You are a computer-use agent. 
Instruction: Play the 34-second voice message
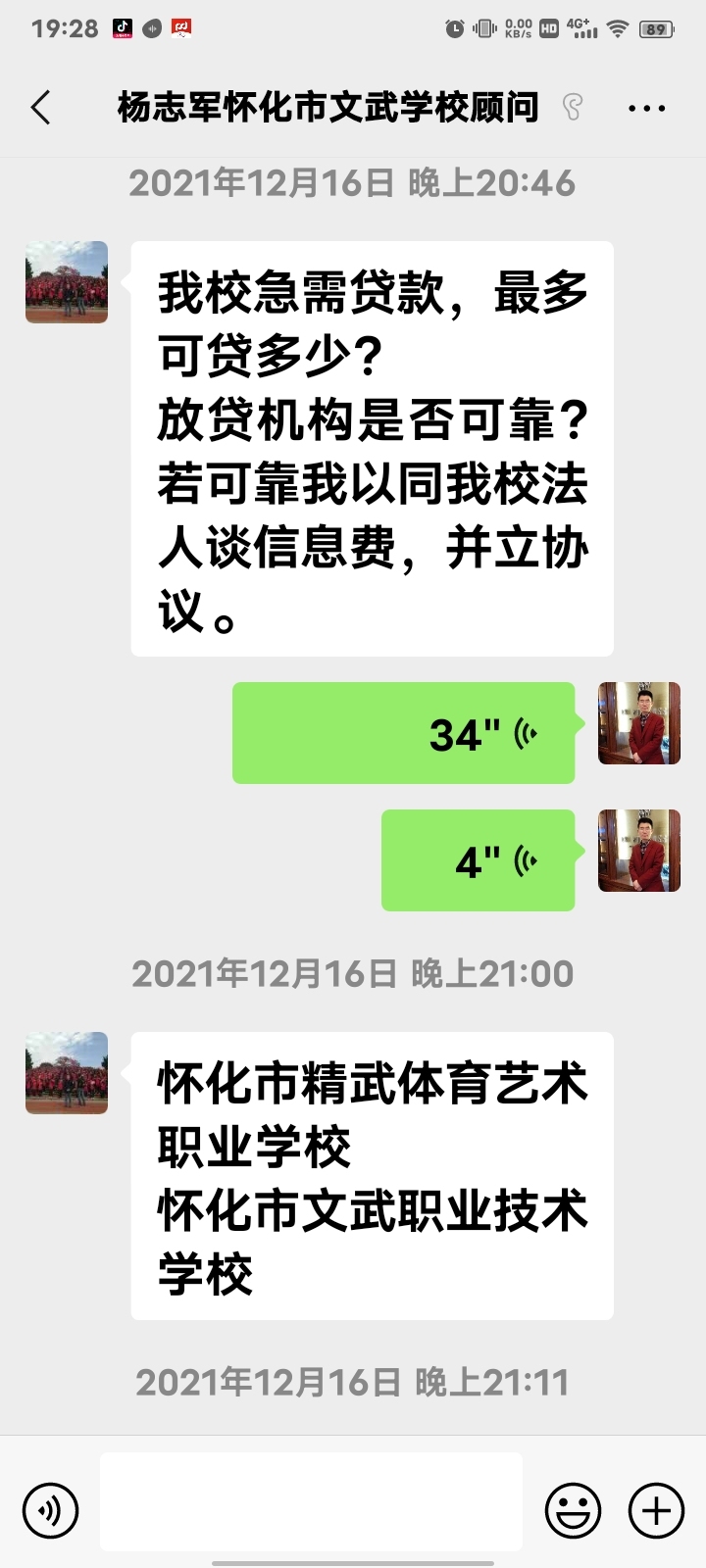[x=403, y=733]
